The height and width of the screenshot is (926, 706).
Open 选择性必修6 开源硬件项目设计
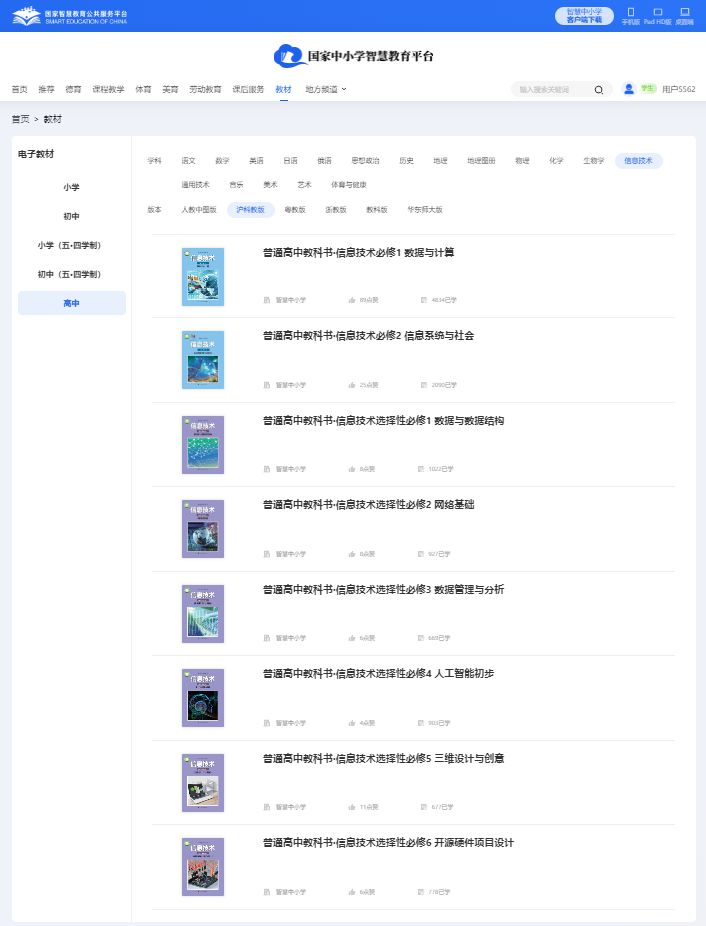click(x=388, y=843)
